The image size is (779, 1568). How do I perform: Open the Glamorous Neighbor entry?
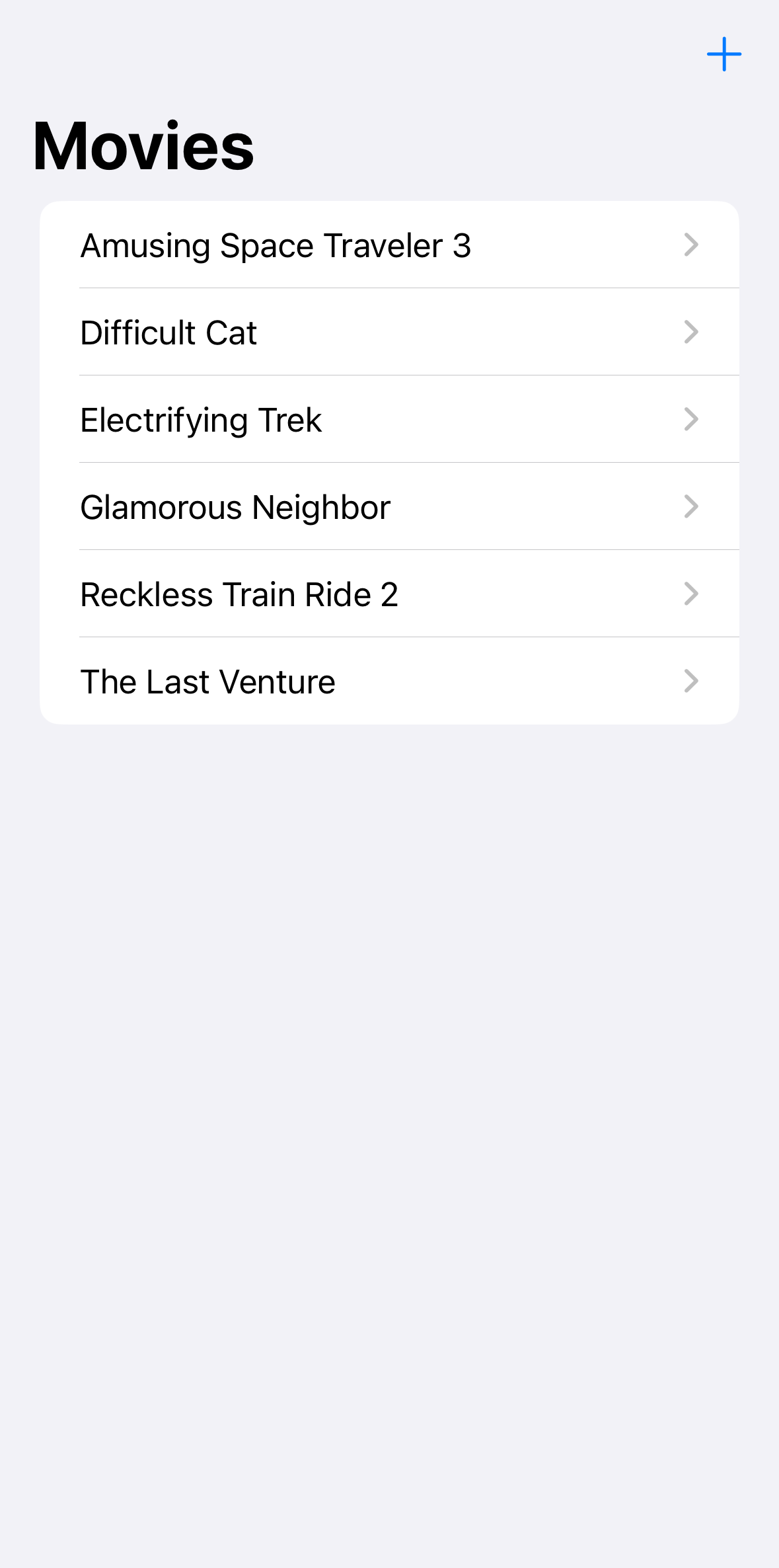[x=389, y=507]
